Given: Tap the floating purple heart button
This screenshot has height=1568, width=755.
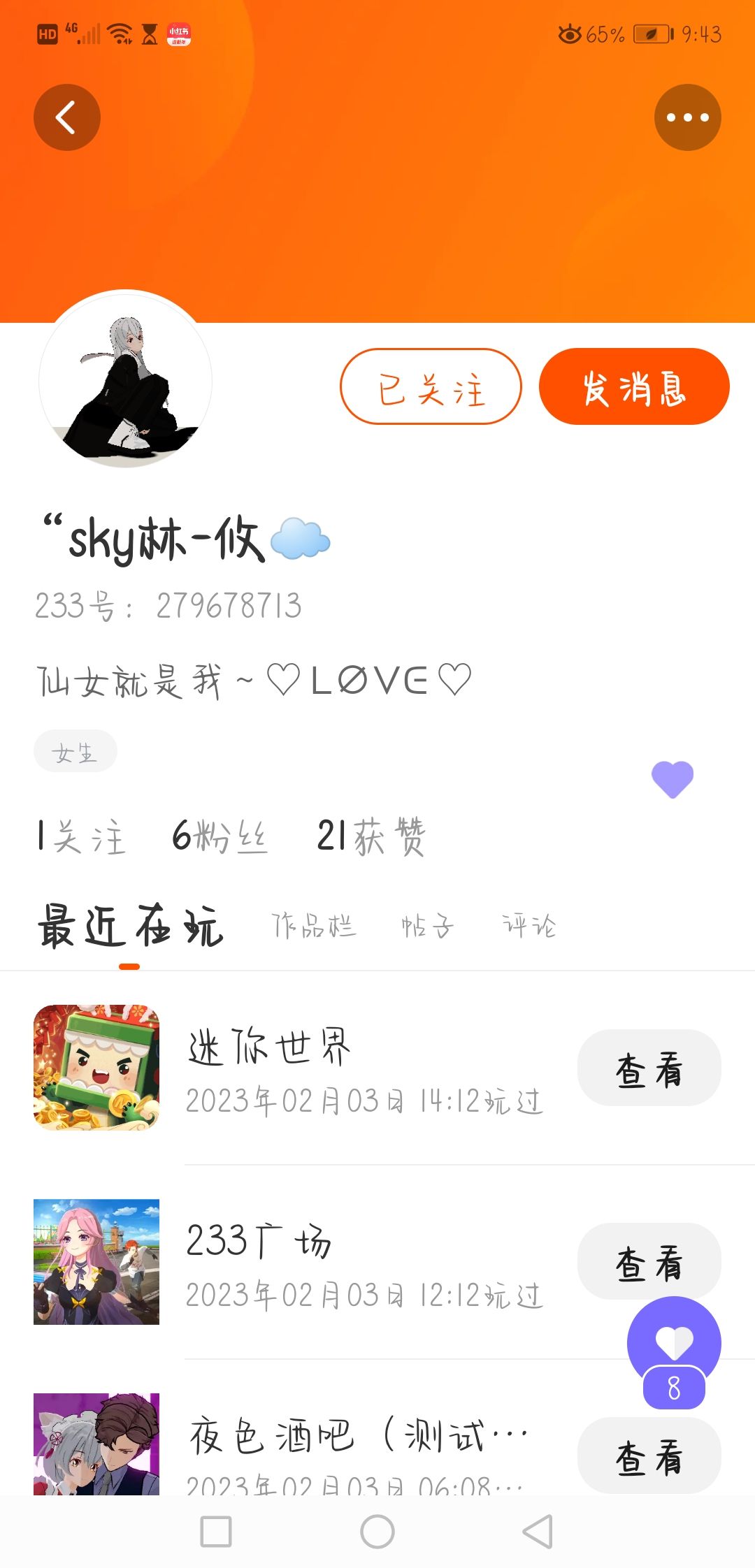Looking at the screenshot, I should point(674,1343).
